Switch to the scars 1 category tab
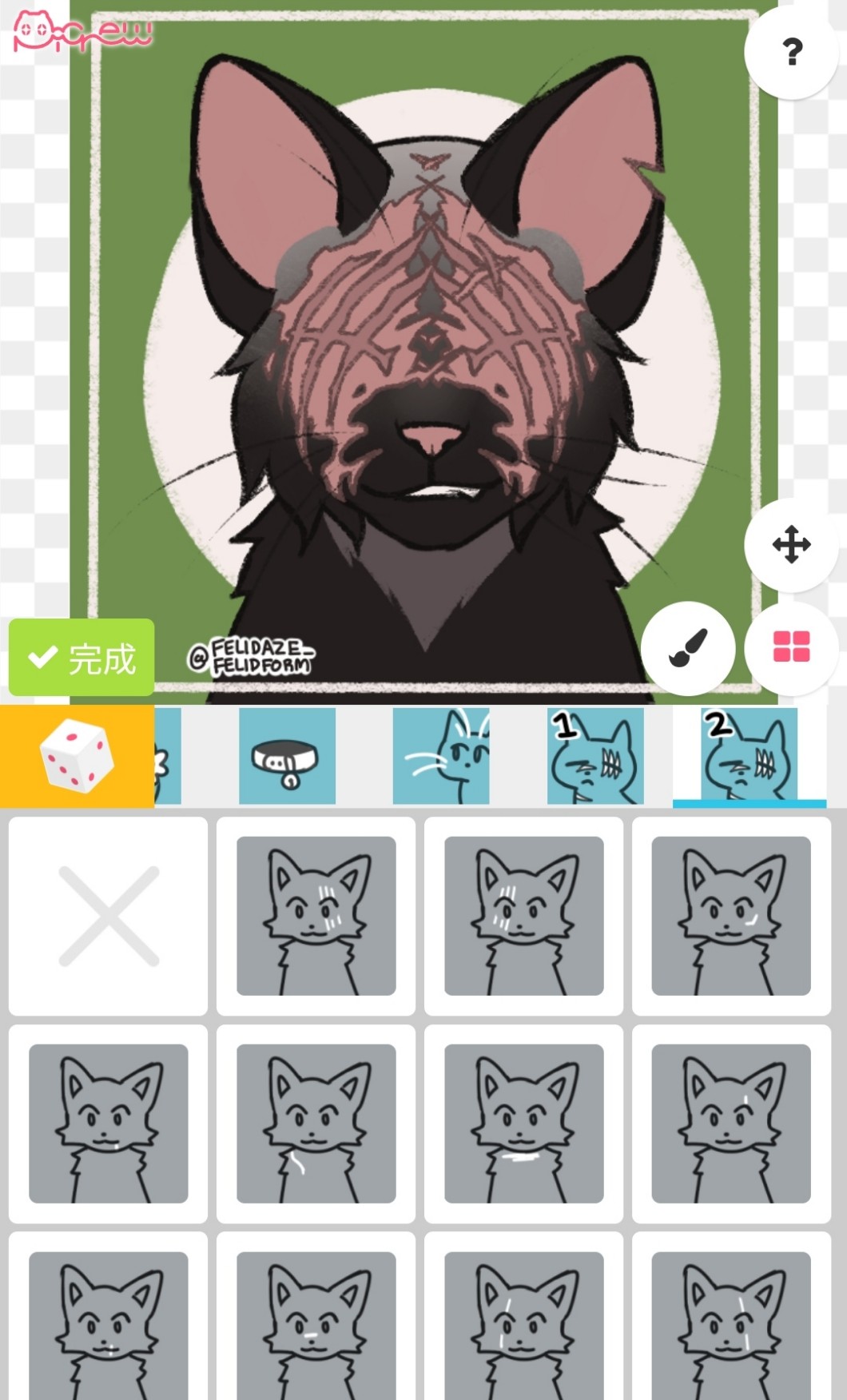The width and height of the screenshot is (847, 1400). tap(595, 756)
